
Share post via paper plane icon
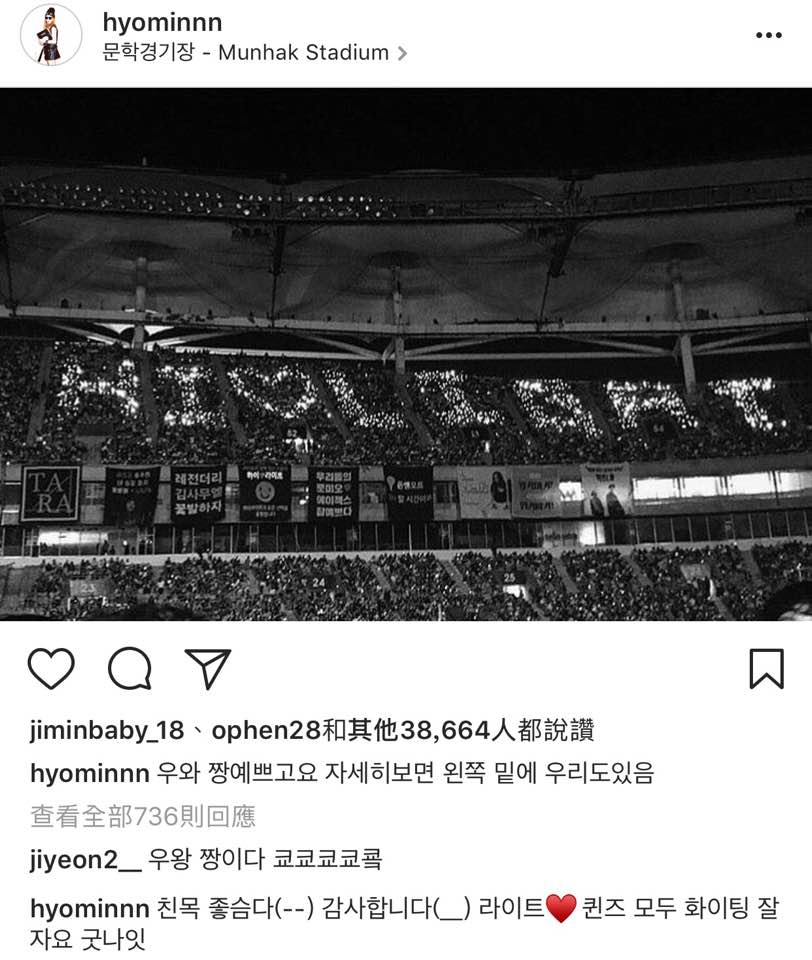[x=208, y=669]
